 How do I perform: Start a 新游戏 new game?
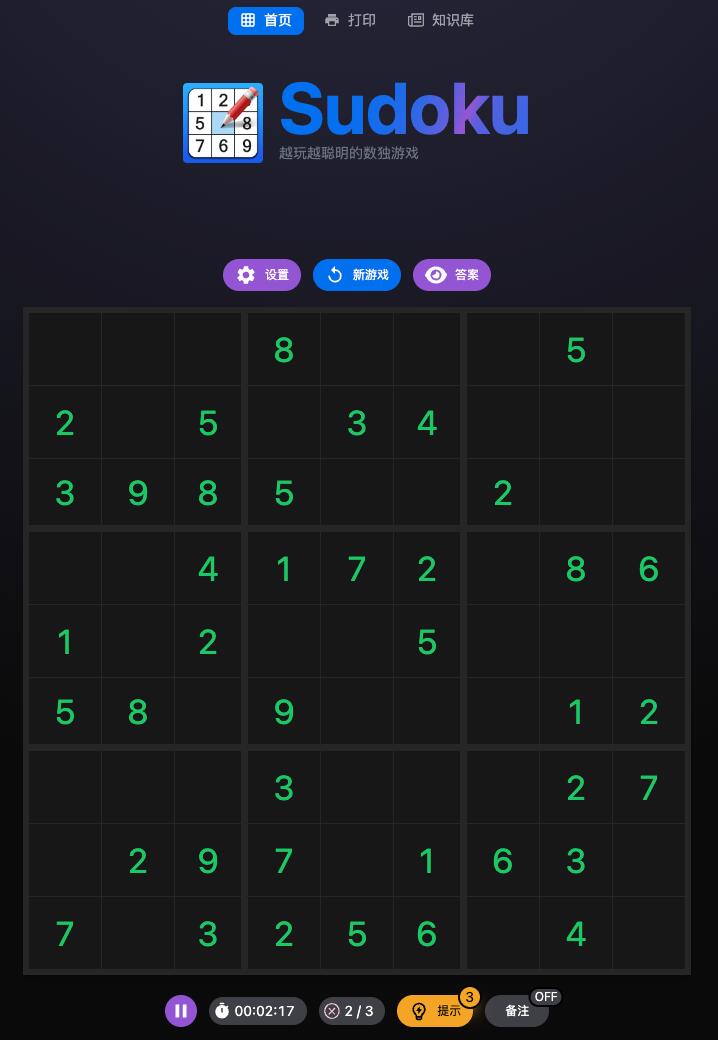point(357,275)
